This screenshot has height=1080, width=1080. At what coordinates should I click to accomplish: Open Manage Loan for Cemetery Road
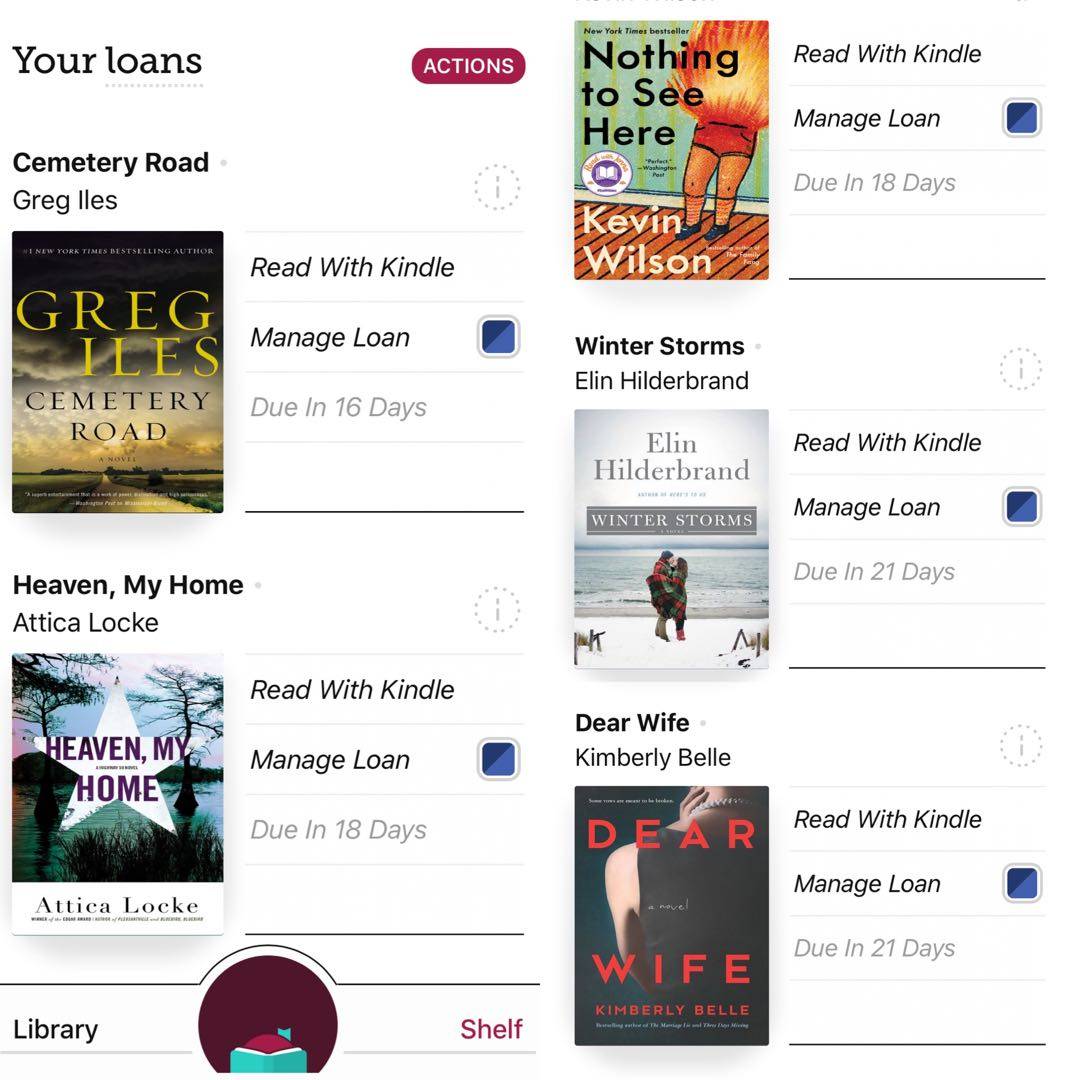coord(330,337)
